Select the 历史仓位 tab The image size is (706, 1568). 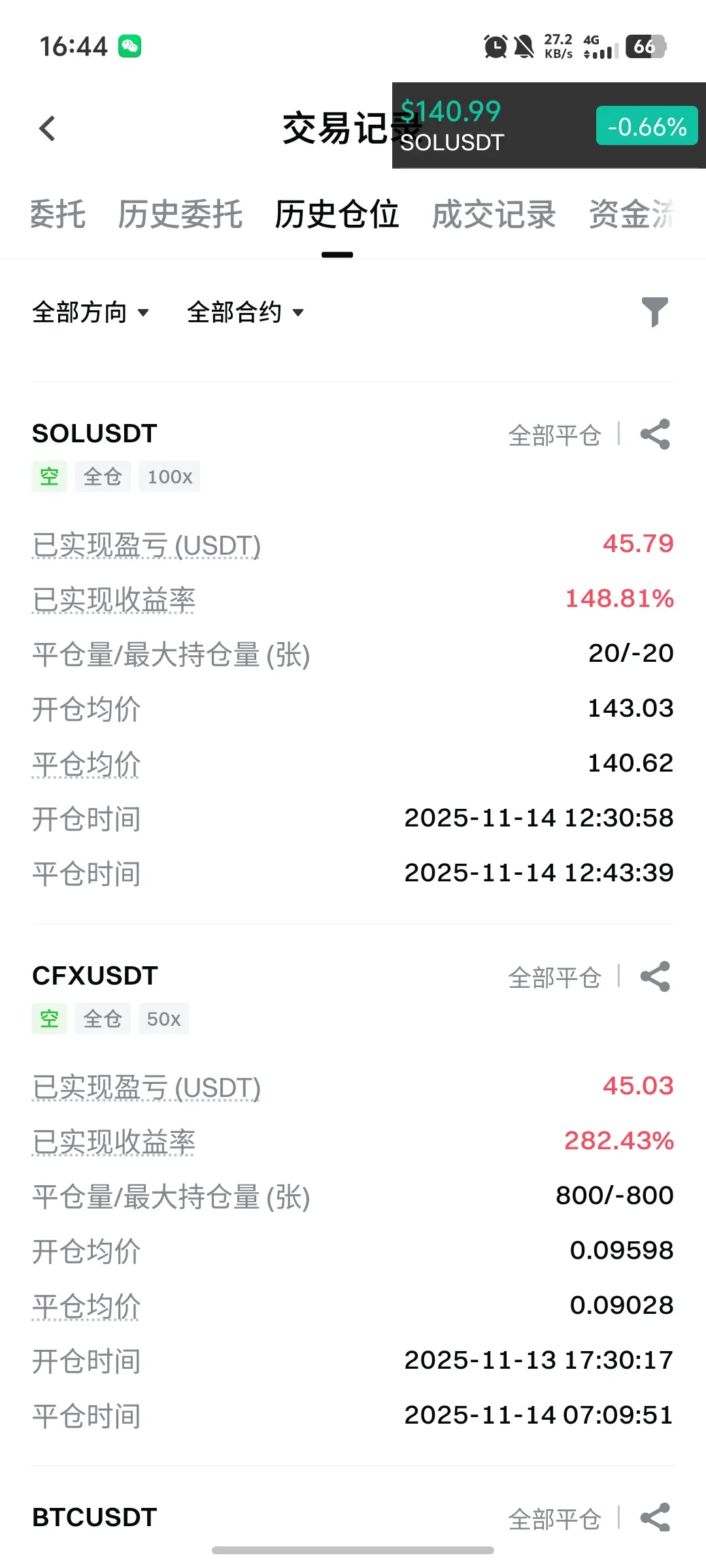tap(337, 214)
